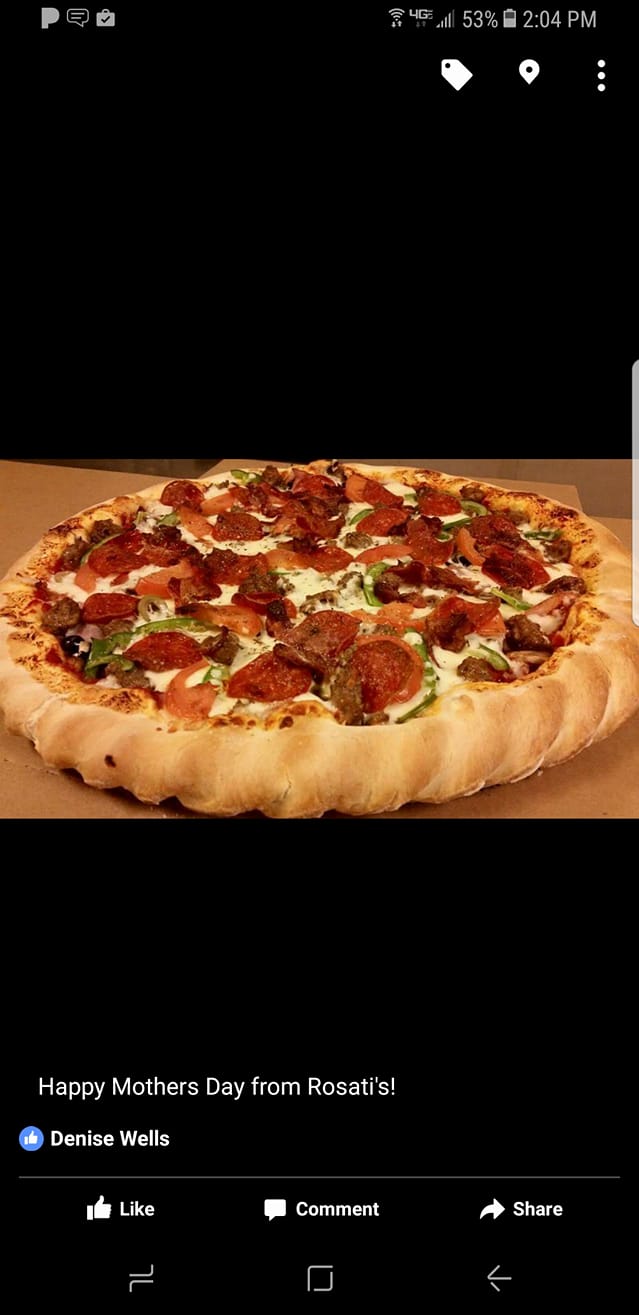Tag people in this photo
The height and width of the screenshot is (1315, 639).
coord(456,75)
